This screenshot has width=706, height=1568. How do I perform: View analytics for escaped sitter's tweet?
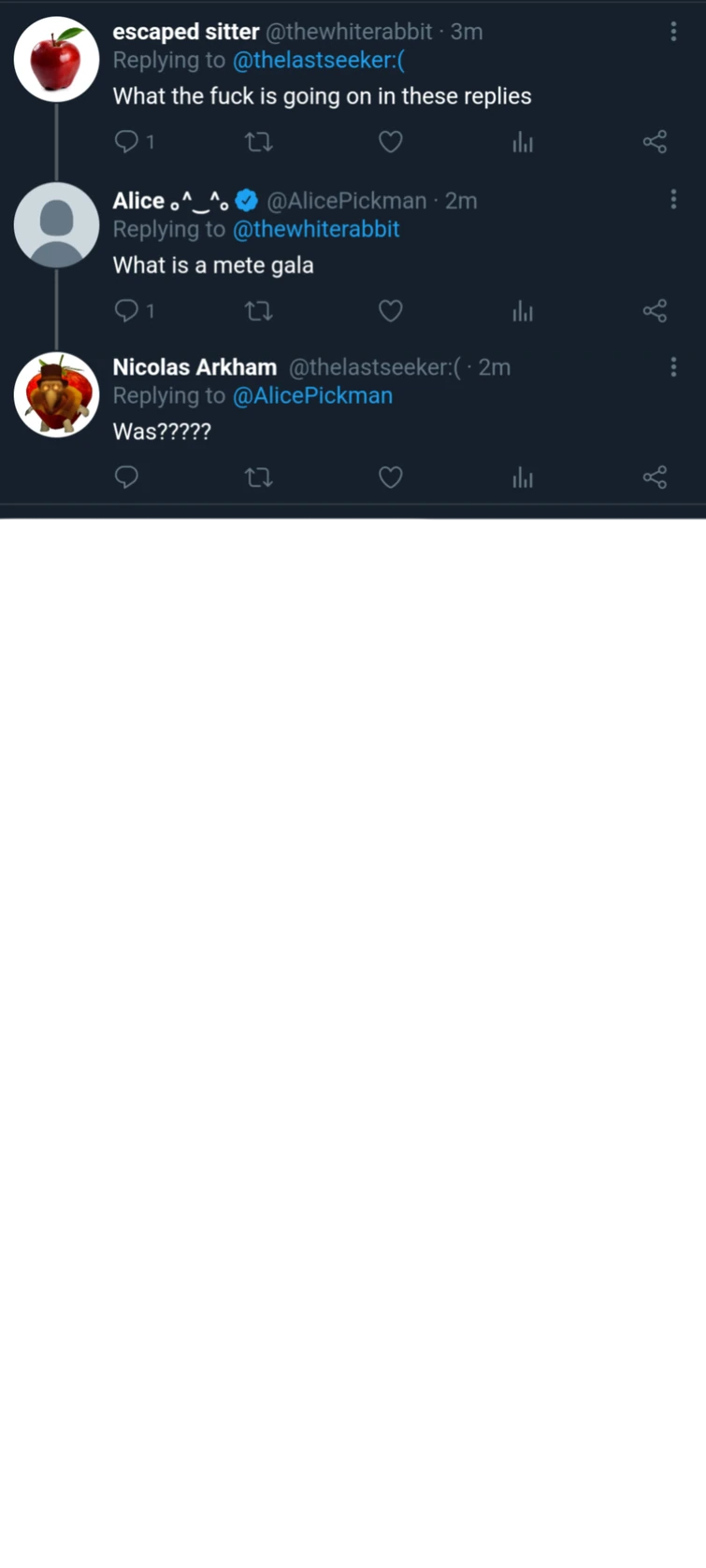pos(523,142)
